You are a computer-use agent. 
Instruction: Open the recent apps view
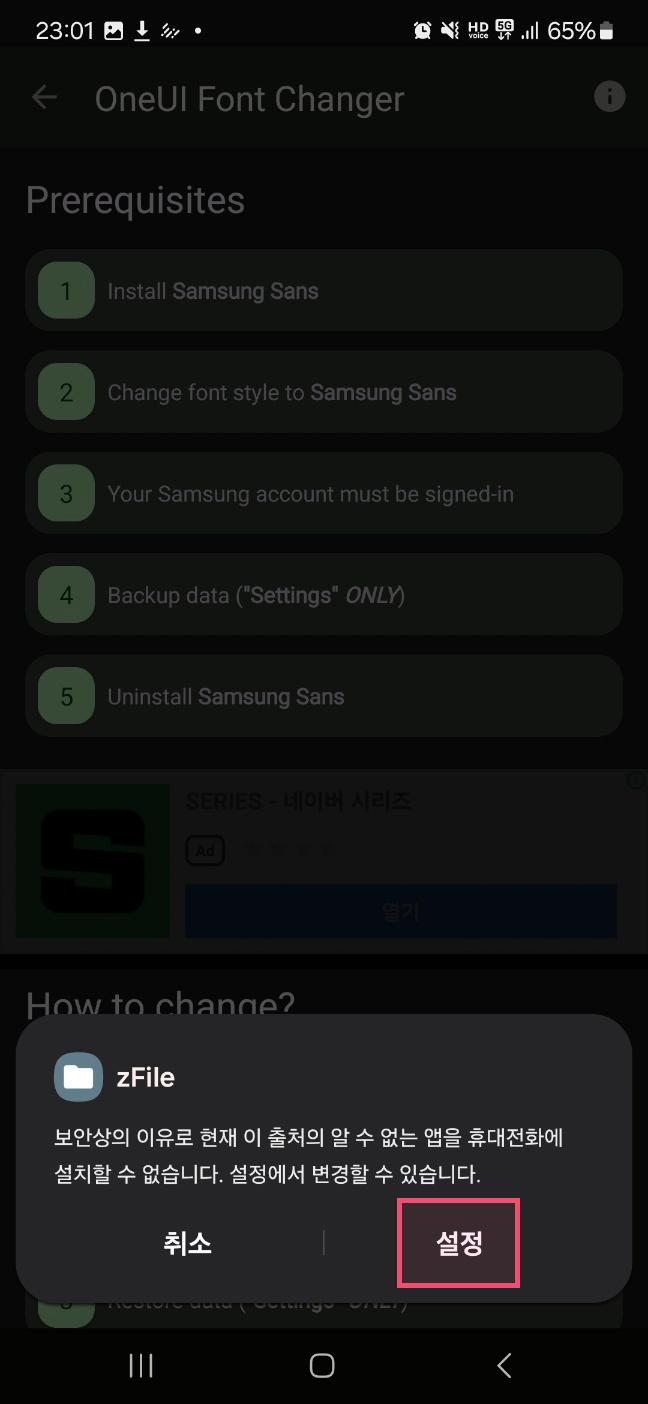point(141,1365)
